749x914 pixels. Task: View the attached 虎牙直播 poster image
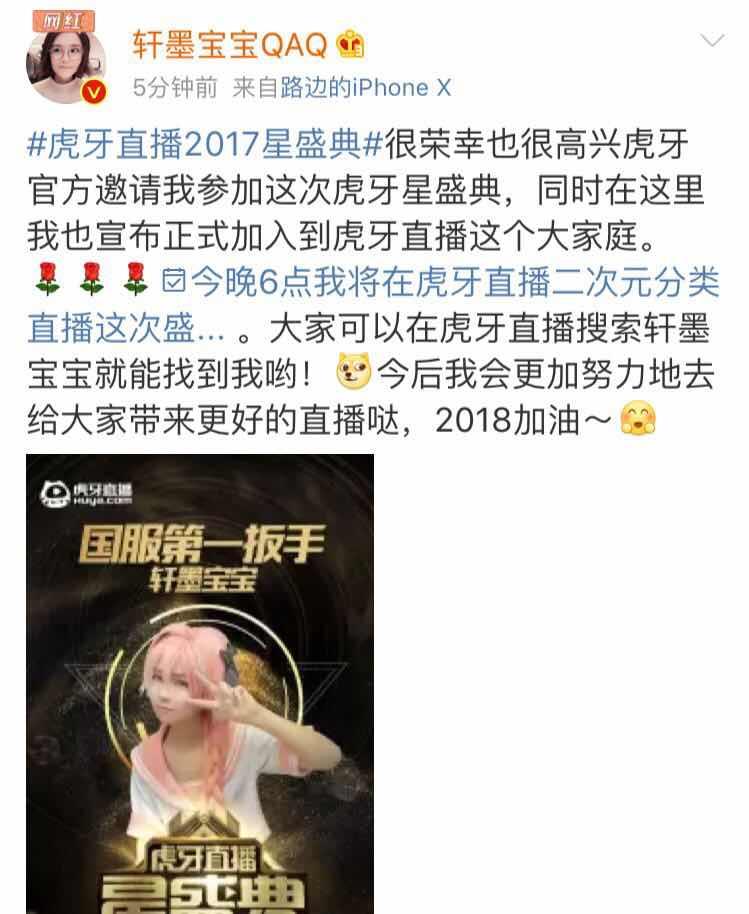[200, 683]
